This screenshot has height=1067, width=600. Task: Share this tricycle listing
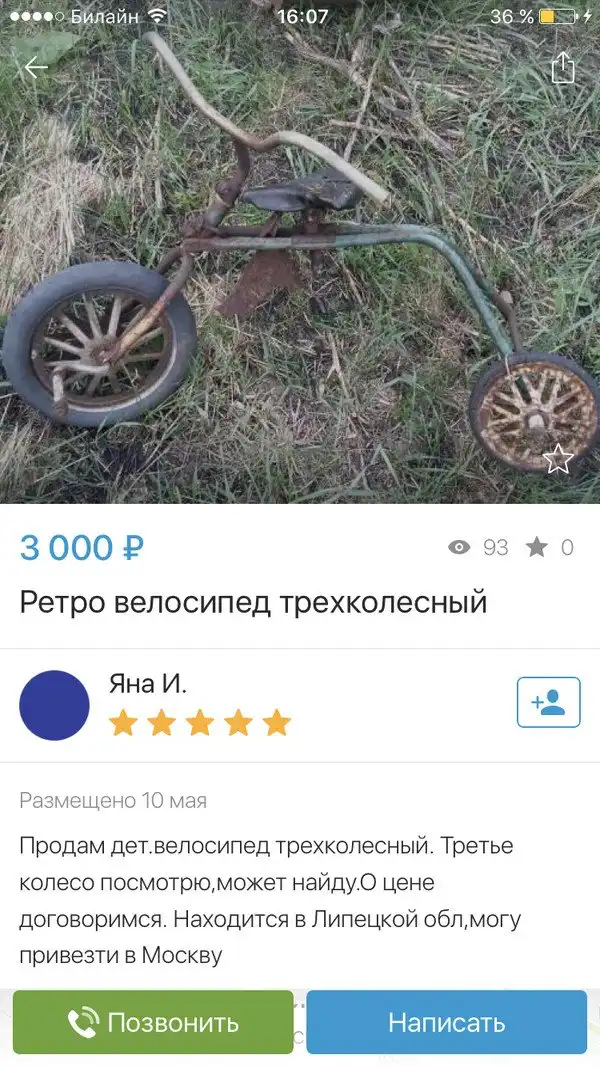(563, 67)
